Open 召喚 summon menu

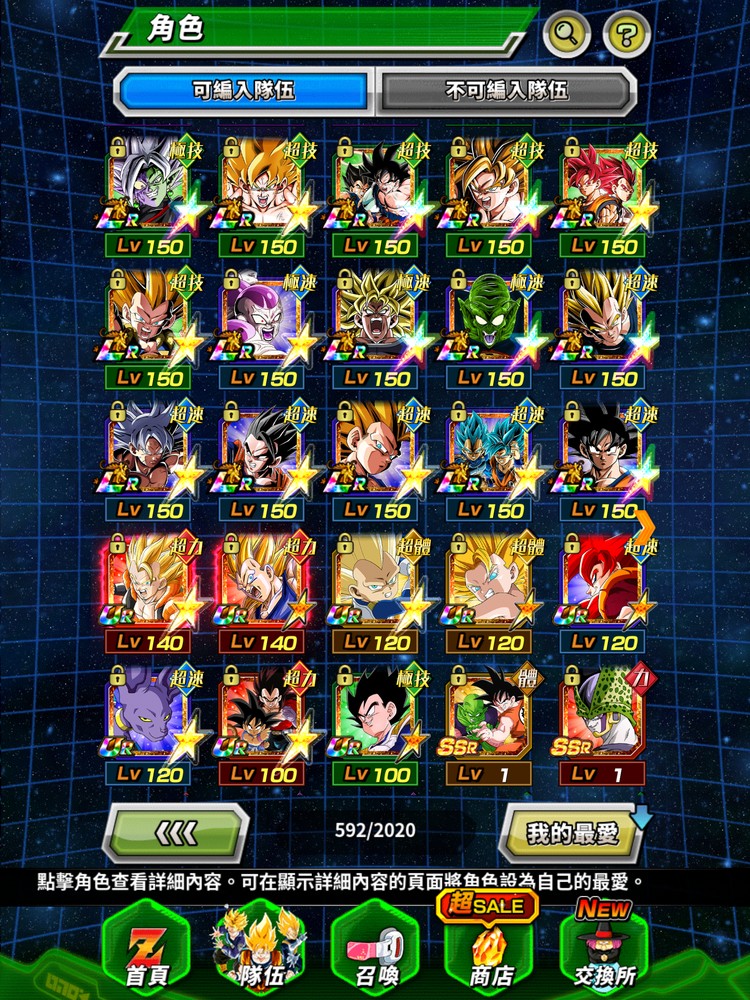click(x=374, y=950)
